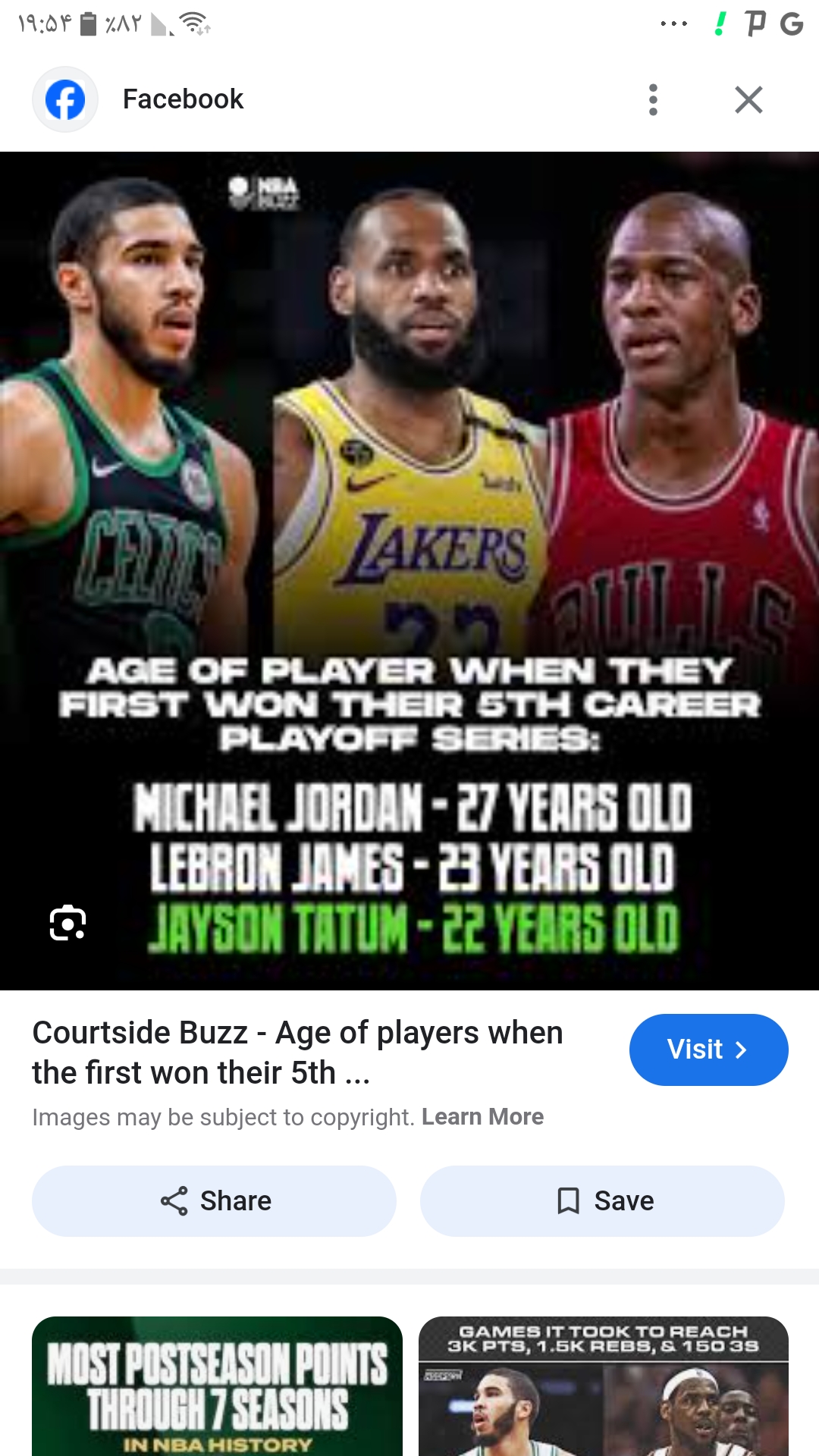This screenshot has height=1456, width=819.
Task: Open the Most Postseason Points related image
Action: [x=217, y=1386]
